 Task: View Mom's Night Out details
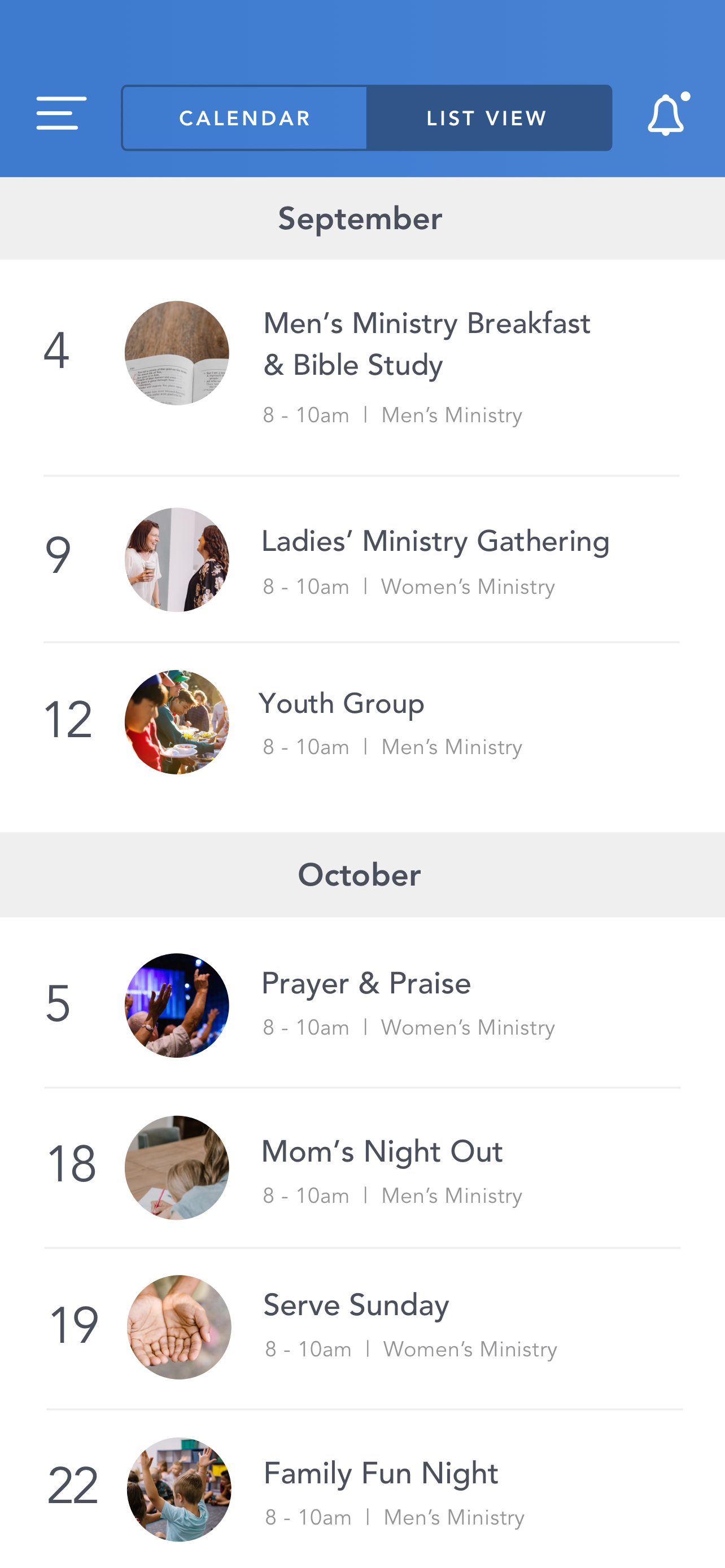(382, 1152)
